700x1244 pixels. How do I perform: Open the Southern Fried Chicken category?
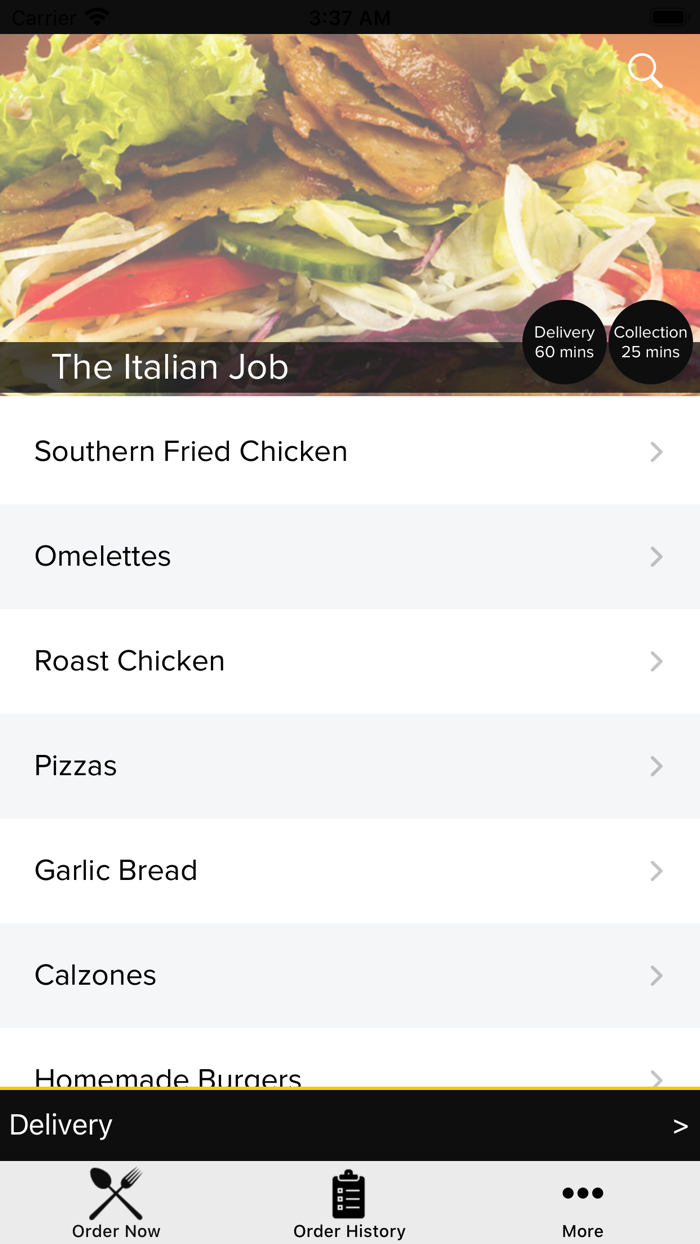coord(350,452)
